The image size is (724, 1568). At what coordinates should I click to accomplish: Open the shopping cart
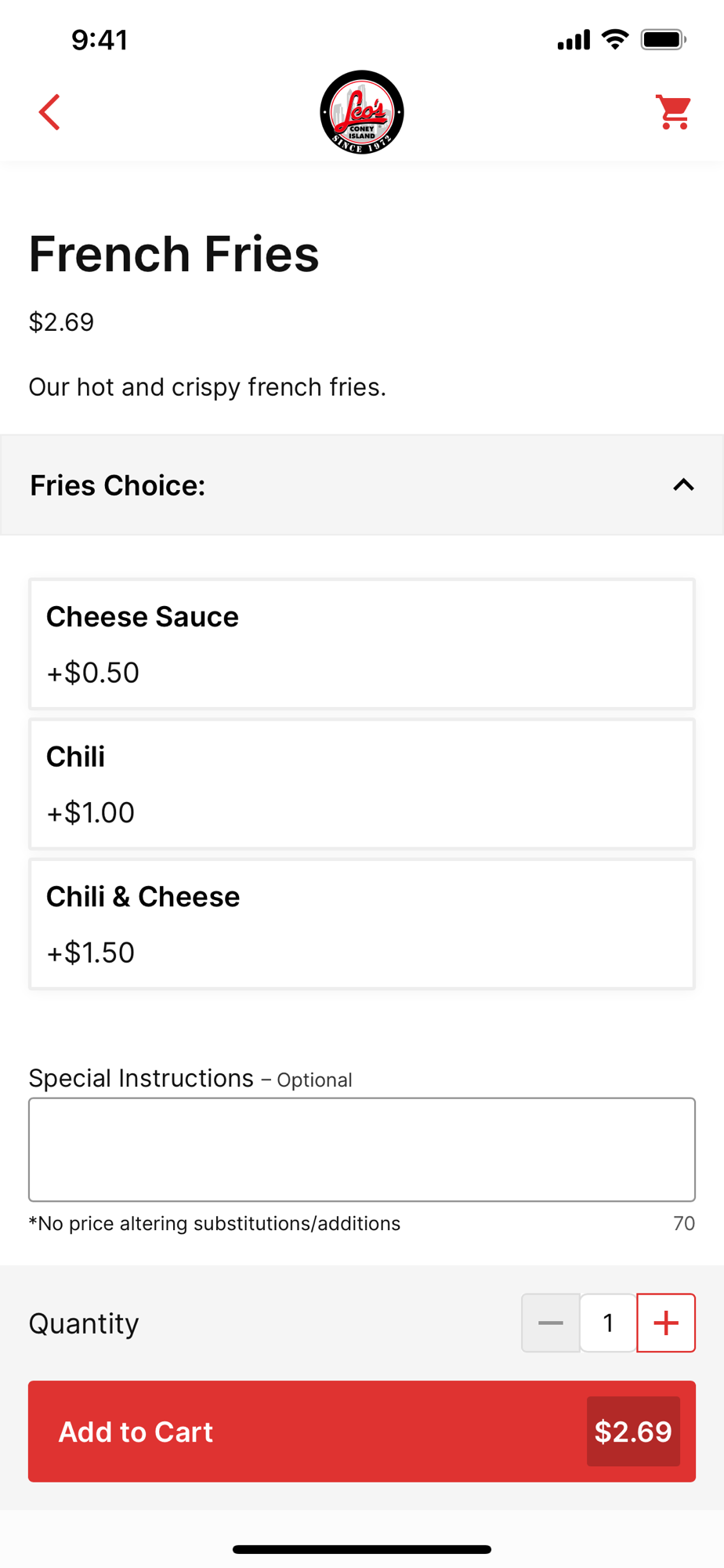pyautogui.click(x=673, y=112)
